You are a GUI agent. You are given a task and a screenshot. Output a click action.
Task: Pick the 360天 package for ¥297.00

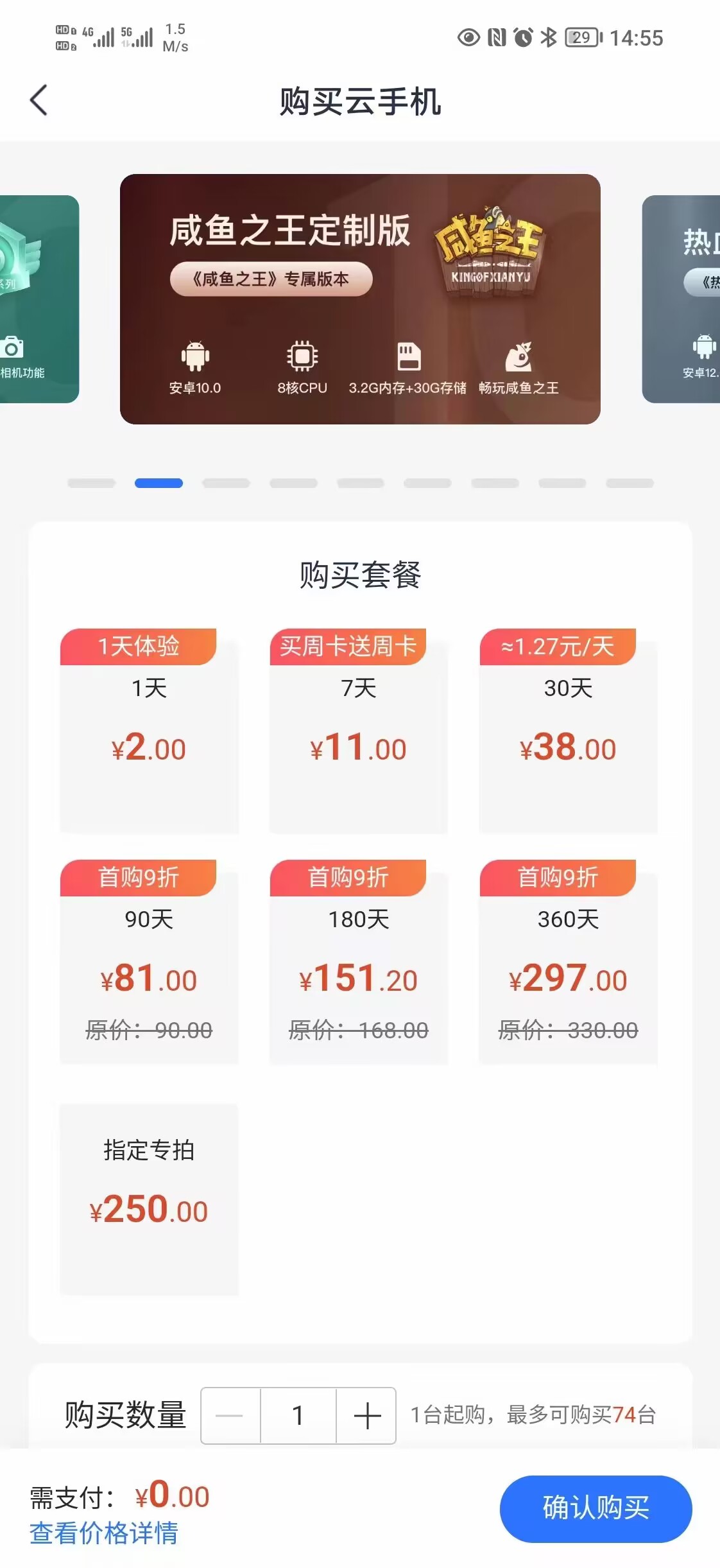pos(568,963)
